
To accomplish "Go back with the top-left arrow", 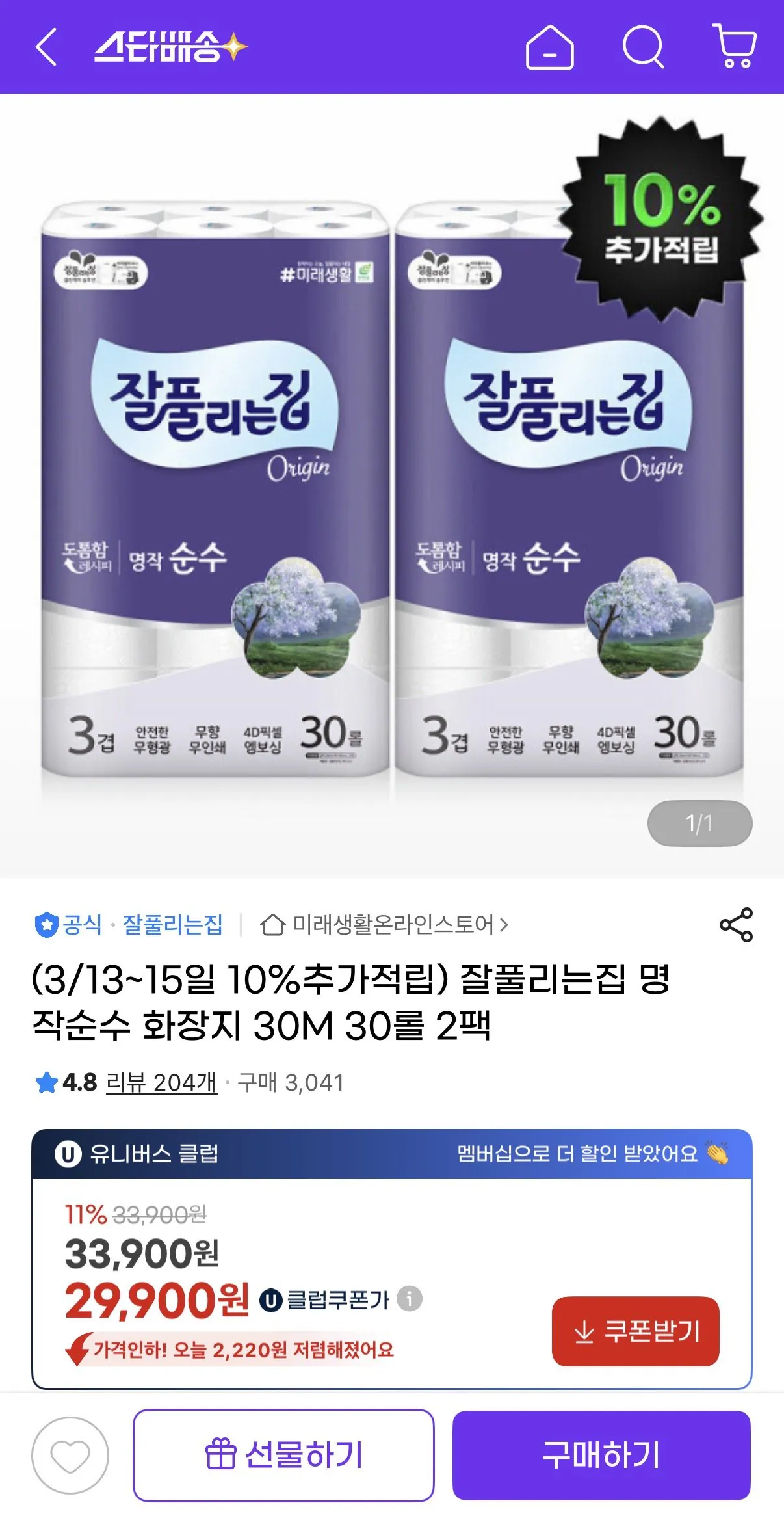I will pos(46,47).
